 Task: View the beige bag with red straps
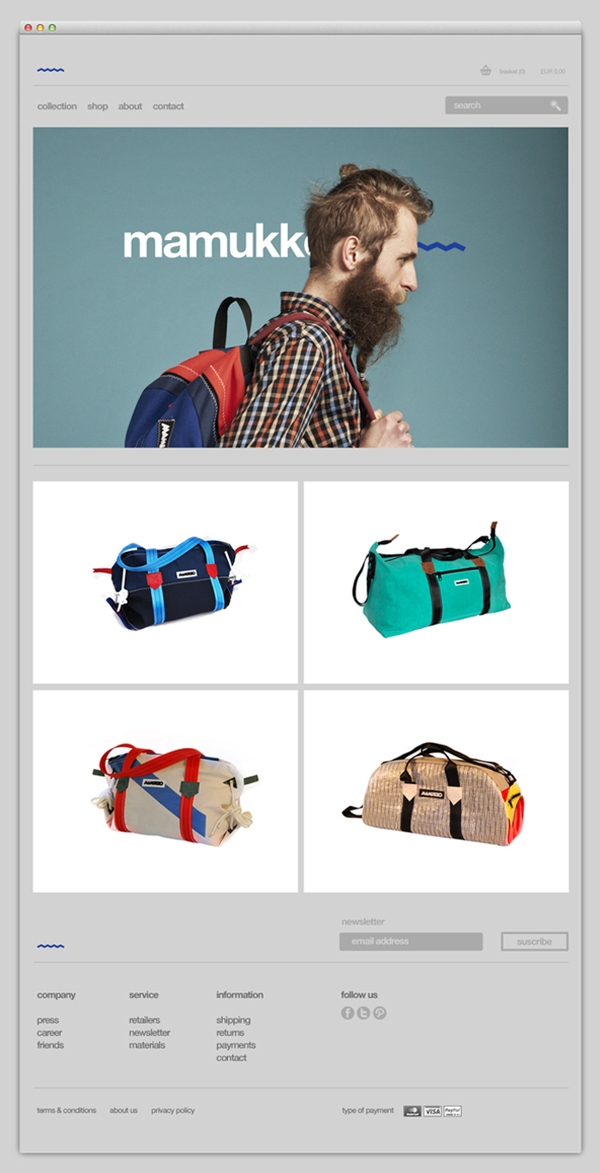pyautogui.click(x=165, y=791)
